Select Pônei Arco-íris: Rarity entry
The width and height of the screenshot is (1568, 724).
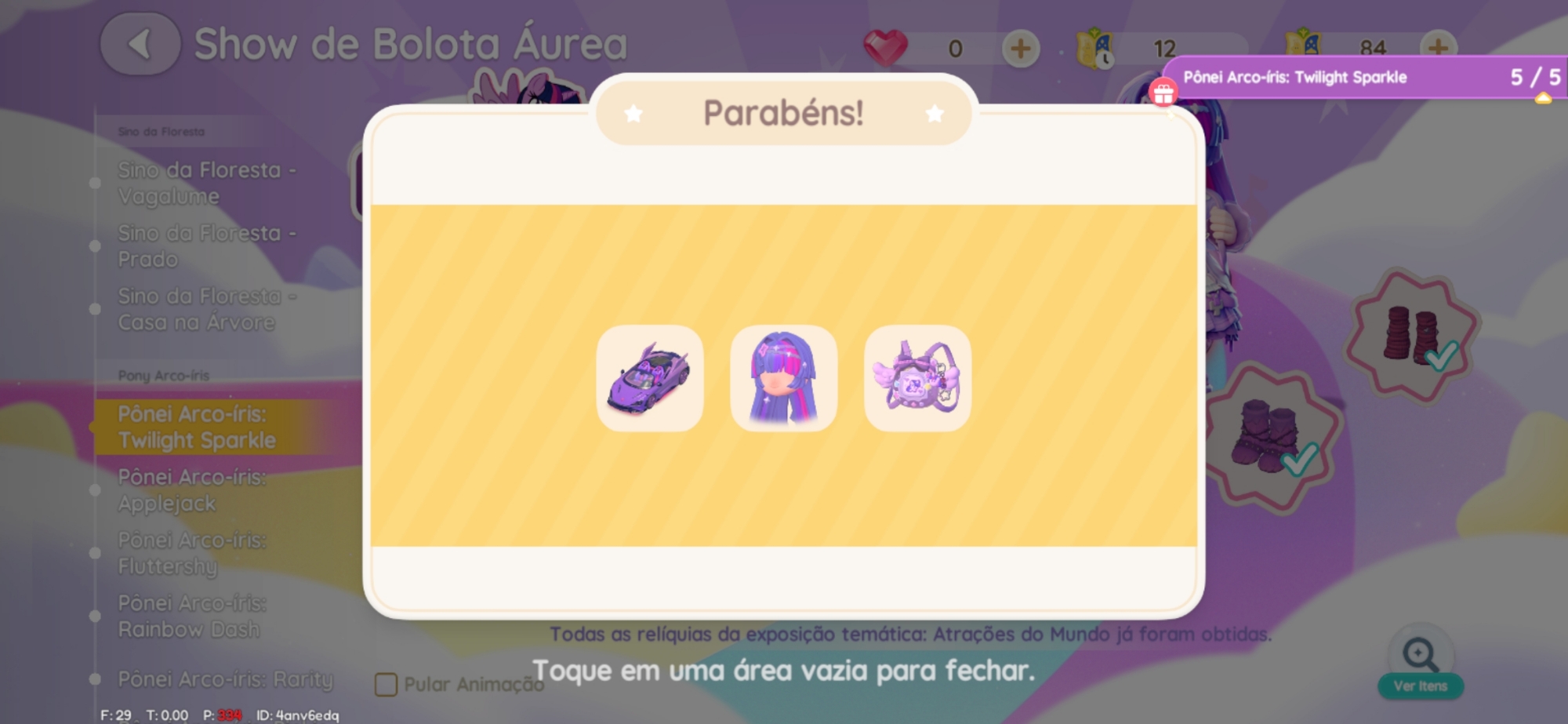click(225, 679)
